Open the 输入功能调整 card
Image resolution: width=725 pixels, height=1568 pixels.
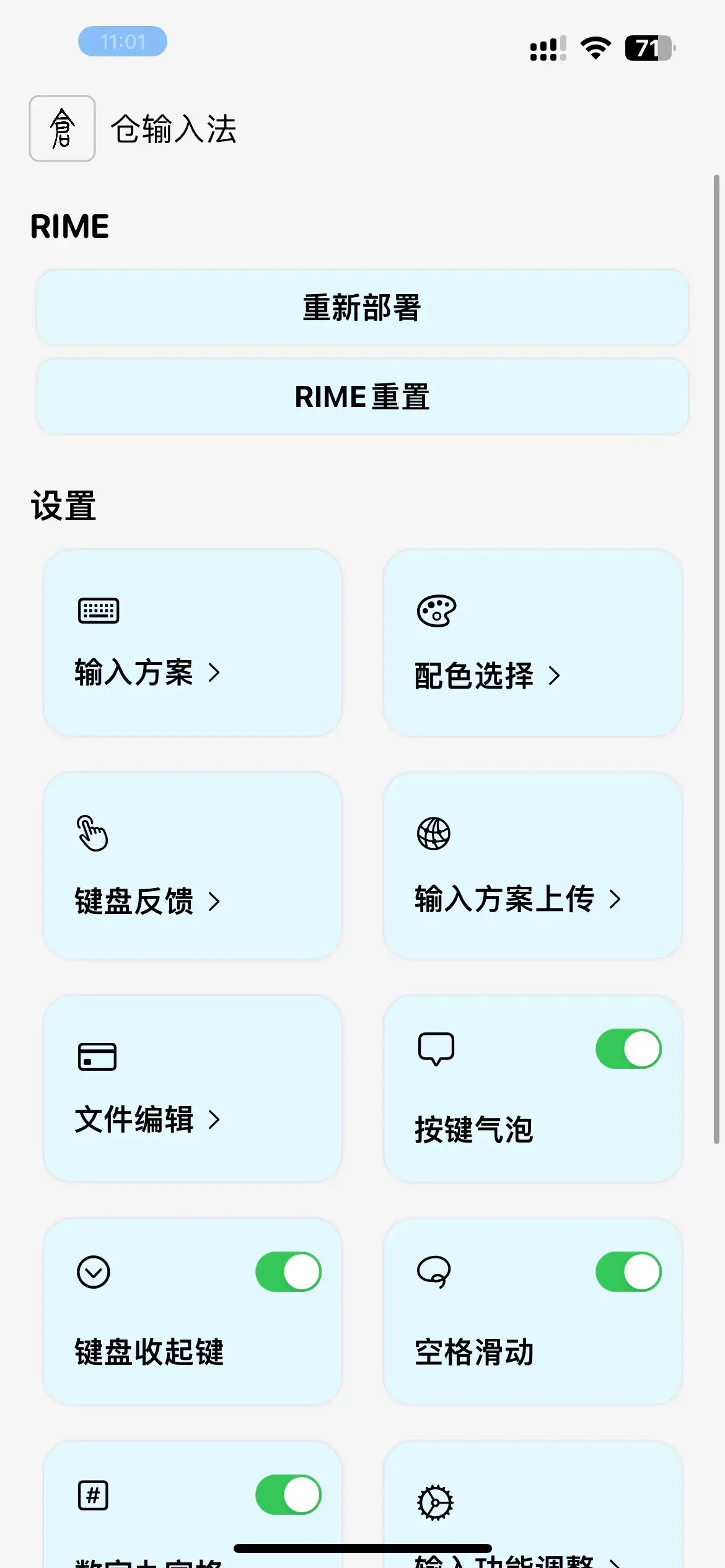coord(532,1511)
